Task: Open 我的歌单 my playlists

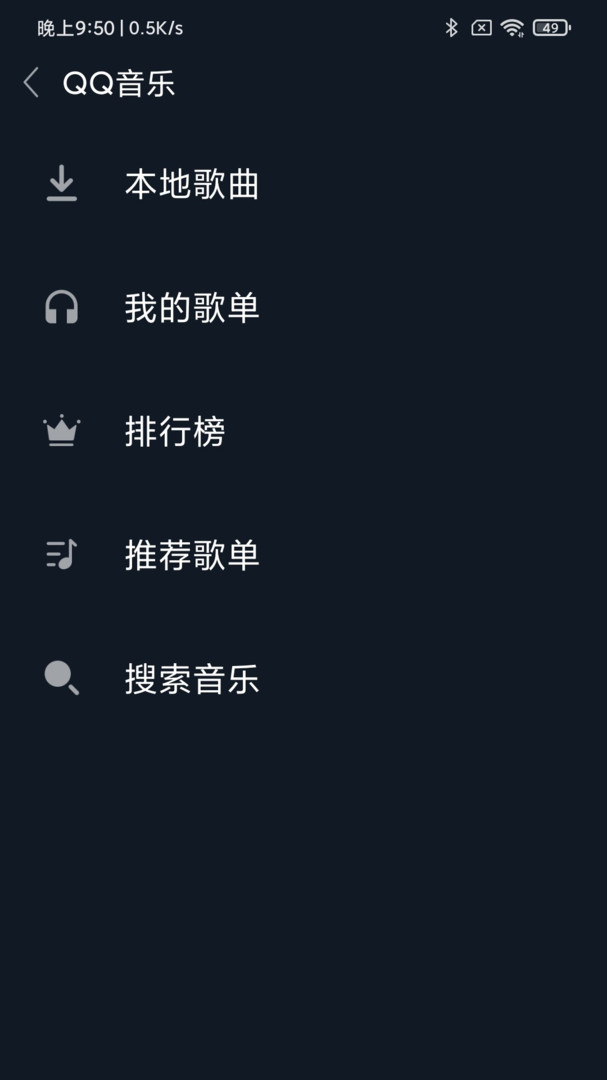Action: tap(191, 308)
